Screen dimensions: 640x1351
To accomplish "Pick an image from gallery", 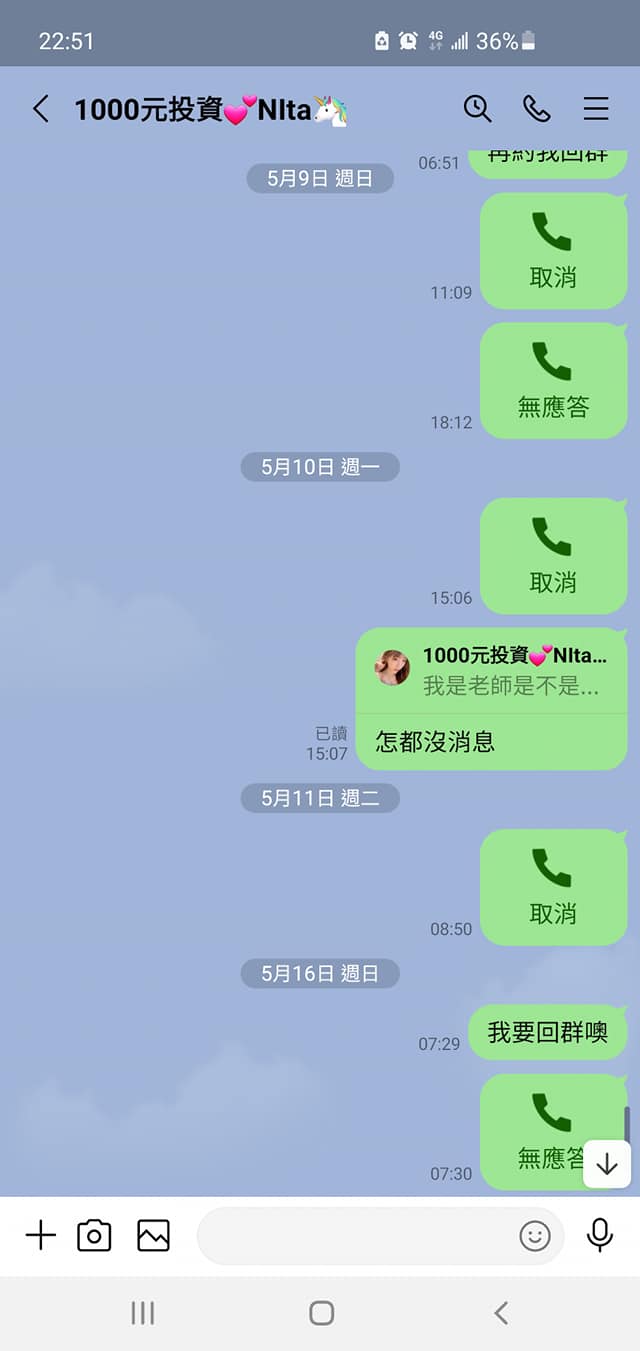I will (153, 1236).
